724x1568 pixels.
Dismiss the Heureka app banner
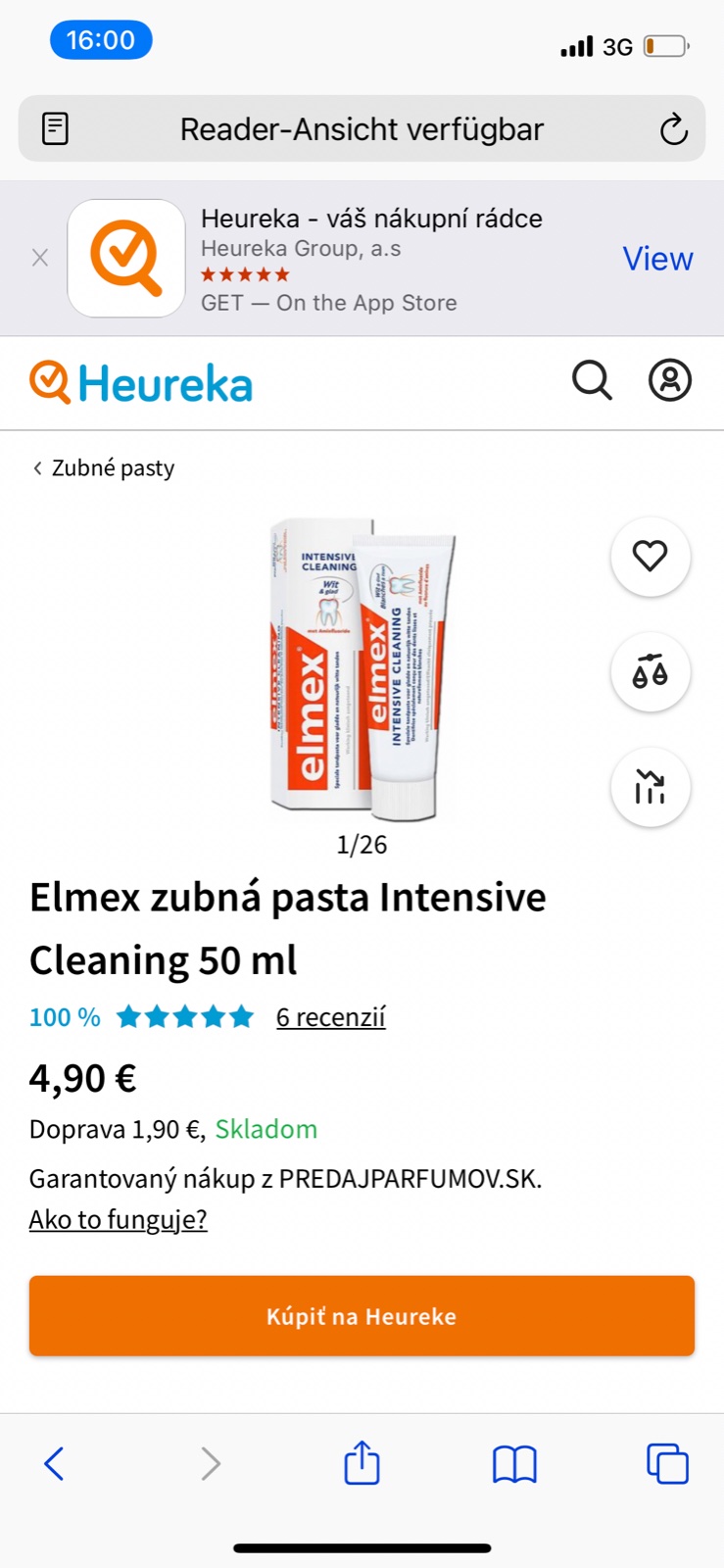pyautogui.click(x=40, y=258)
